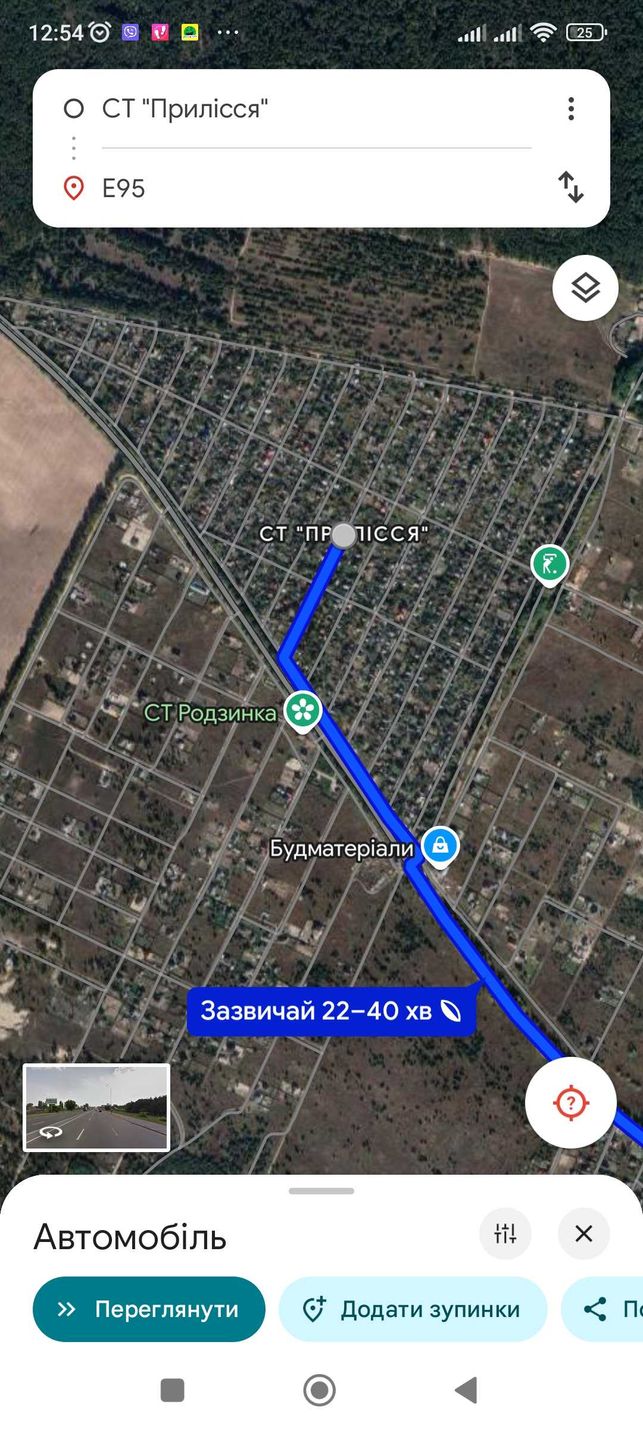
Task: Tap the share chip at right edge
Action: click(x=602, y=1309)
